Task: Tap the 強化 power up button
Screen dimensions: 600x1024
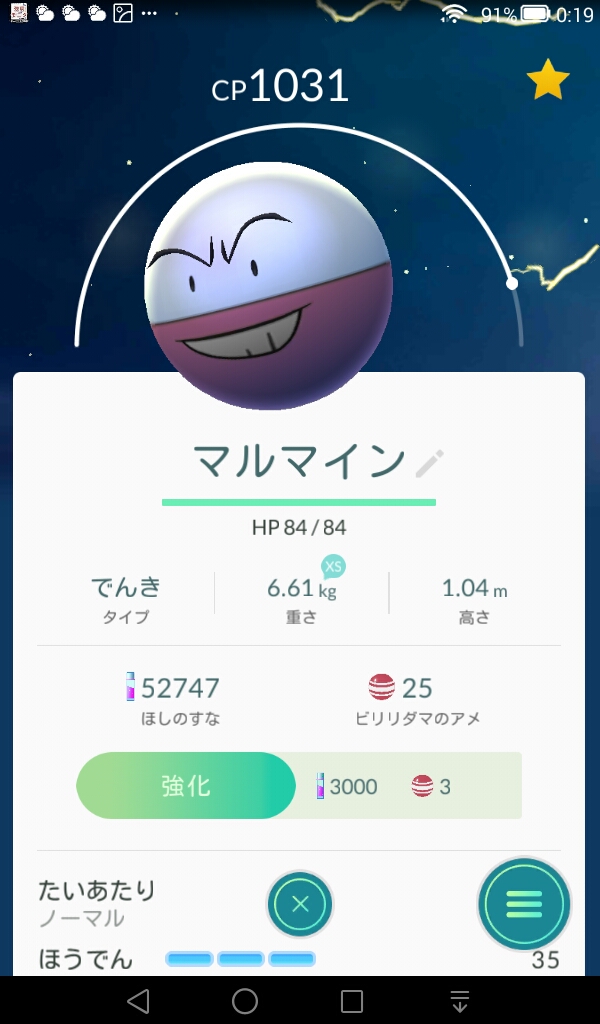Action: [186, 786]
